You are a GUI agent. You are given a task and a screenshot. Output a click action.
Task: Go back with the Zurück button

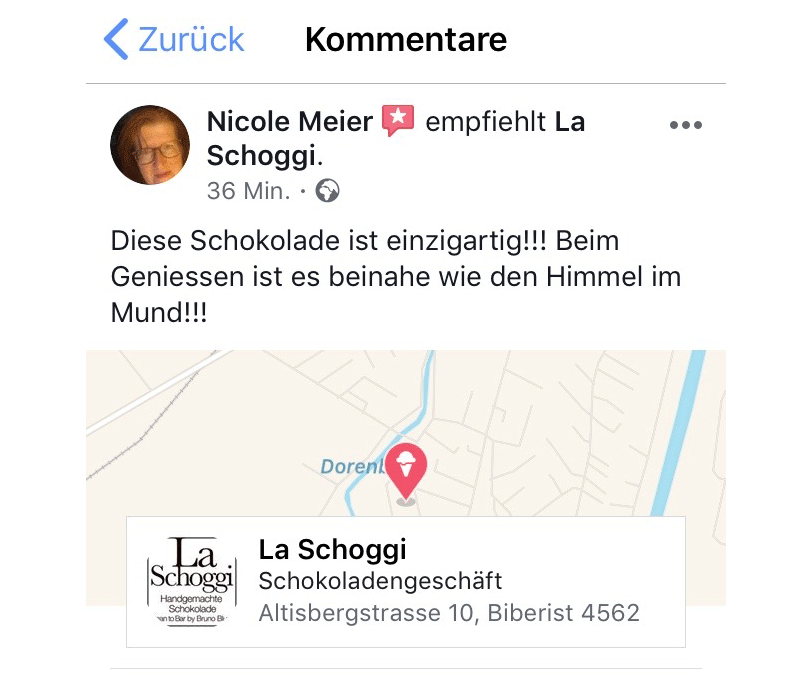[175, 40]
